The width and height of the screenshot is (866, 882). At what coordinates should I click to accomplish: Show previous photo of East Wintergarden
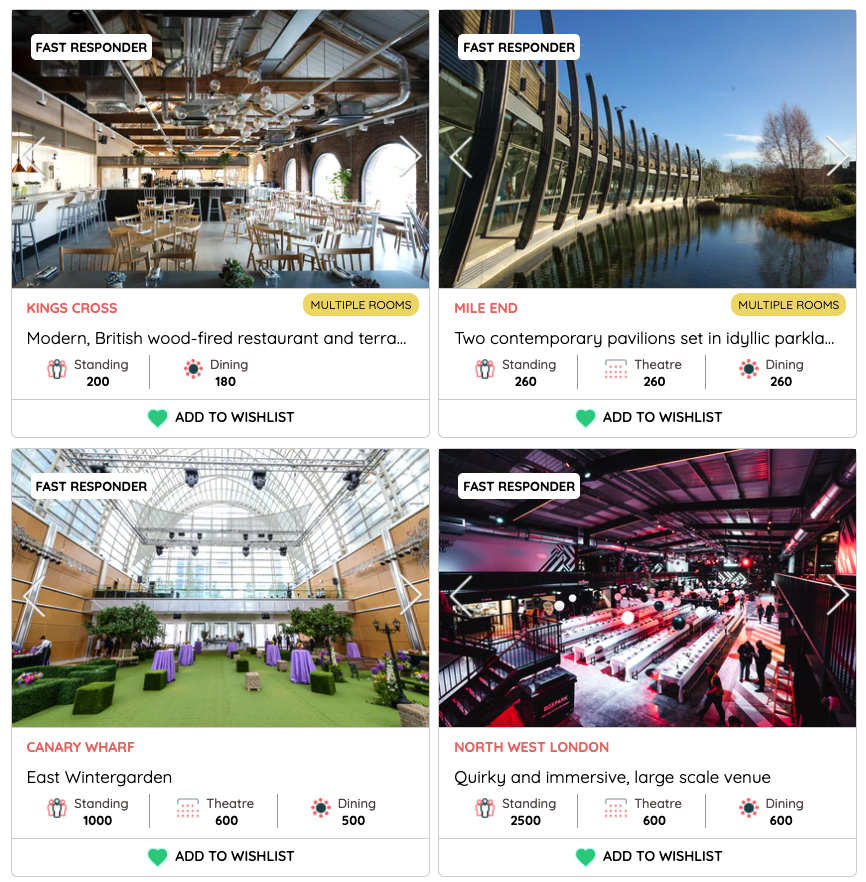(32, 596)
